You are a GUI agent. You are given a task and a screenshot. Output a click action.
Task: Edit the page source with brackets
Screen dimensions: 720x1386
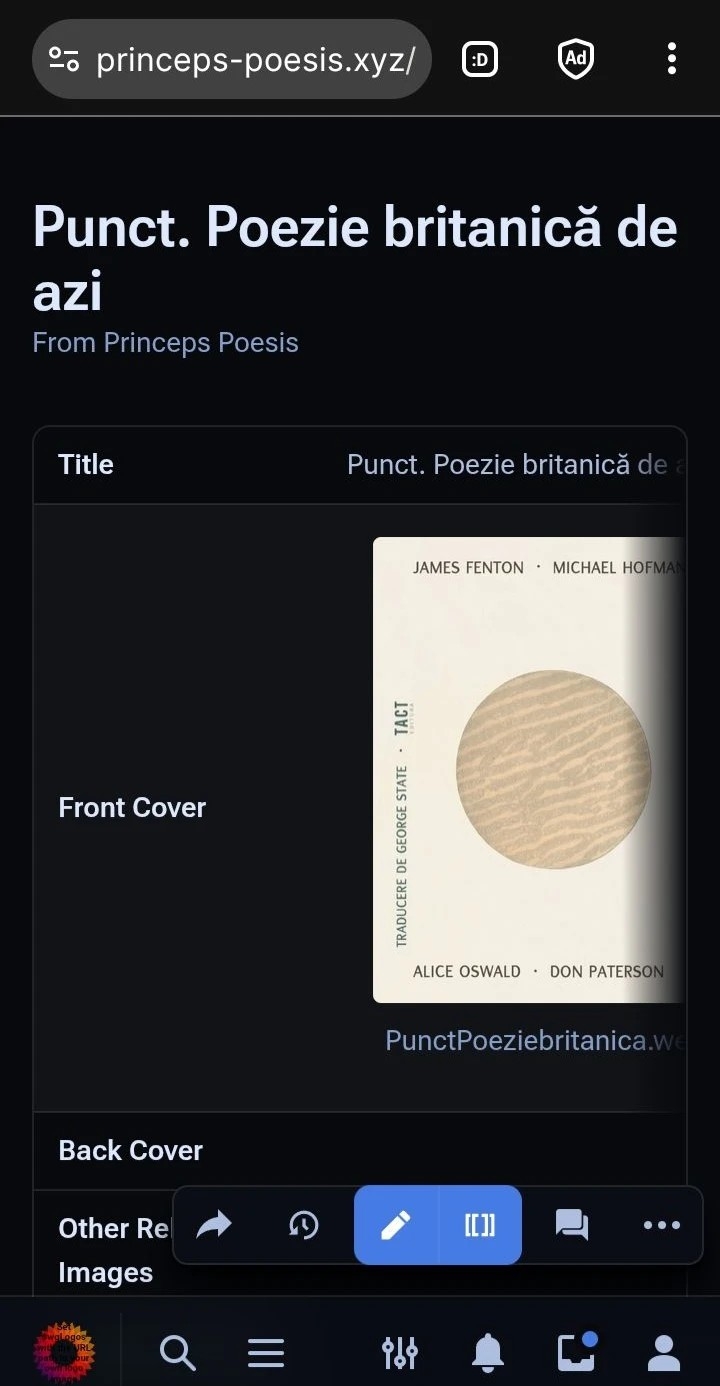click(480, 1225)
